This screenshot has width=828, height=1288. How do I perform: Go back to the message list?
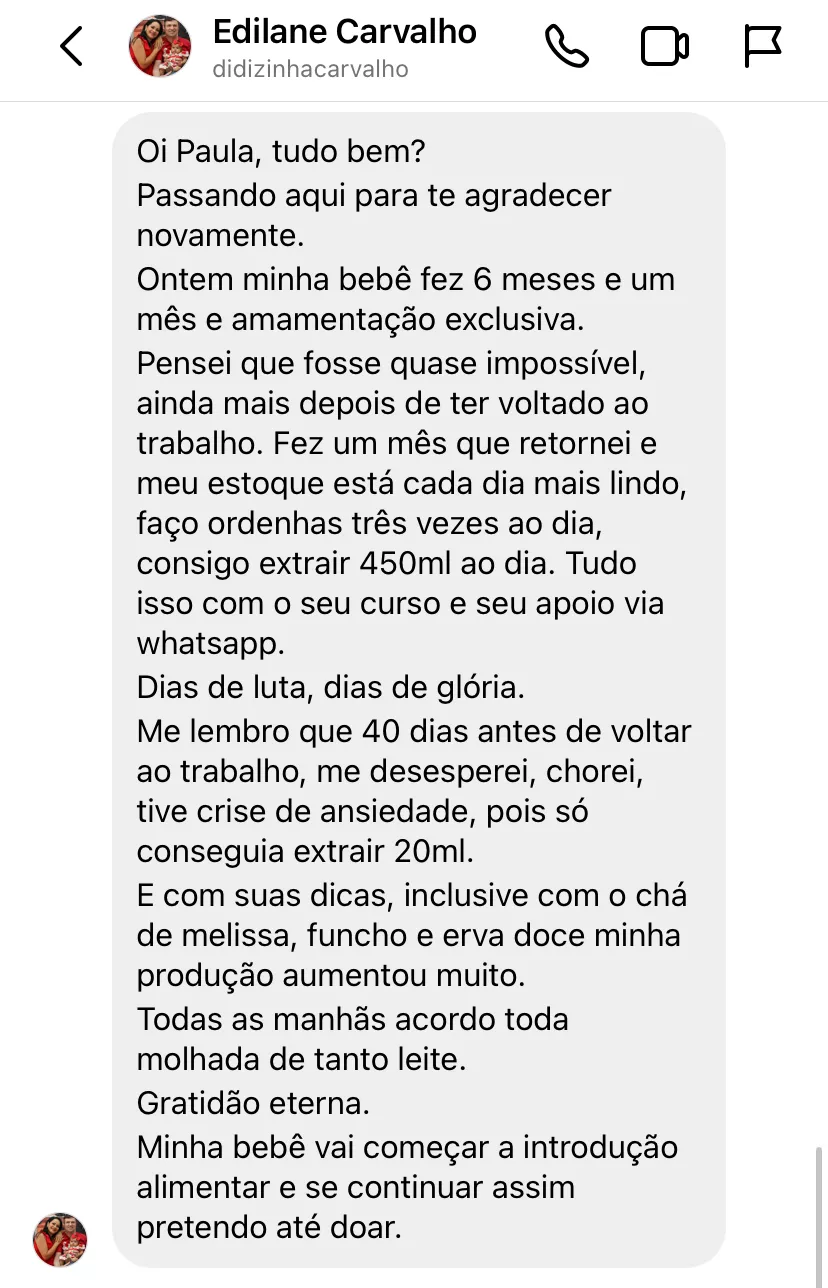[x=71, y=47]
